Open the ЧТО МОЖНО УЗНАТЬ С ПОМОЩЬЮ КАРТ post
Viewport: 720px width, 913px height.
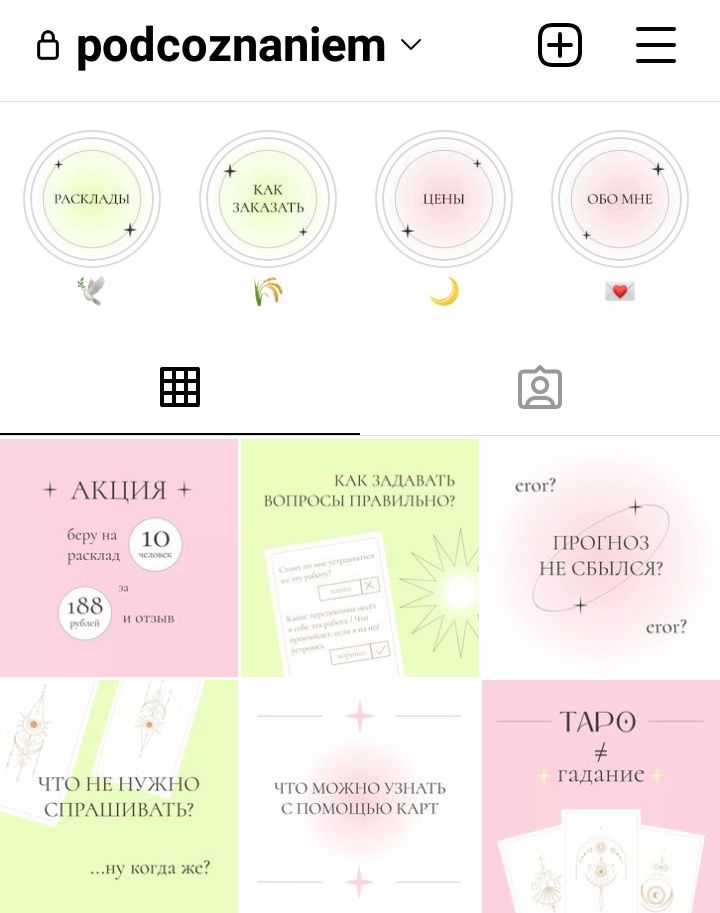pos(360,796)
